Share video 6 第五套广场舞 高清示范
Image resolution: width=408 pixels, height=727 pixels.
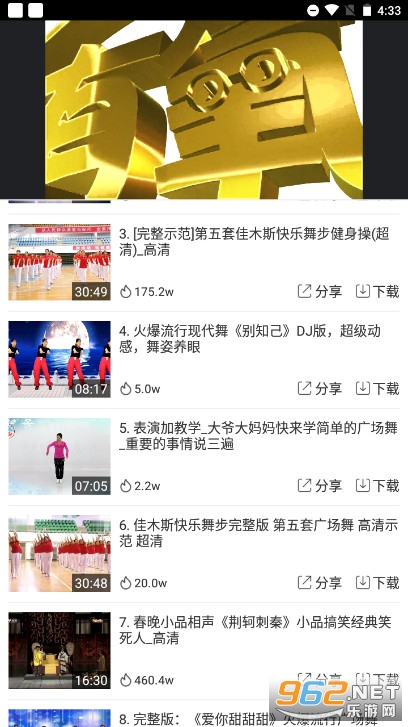[319, 582]
